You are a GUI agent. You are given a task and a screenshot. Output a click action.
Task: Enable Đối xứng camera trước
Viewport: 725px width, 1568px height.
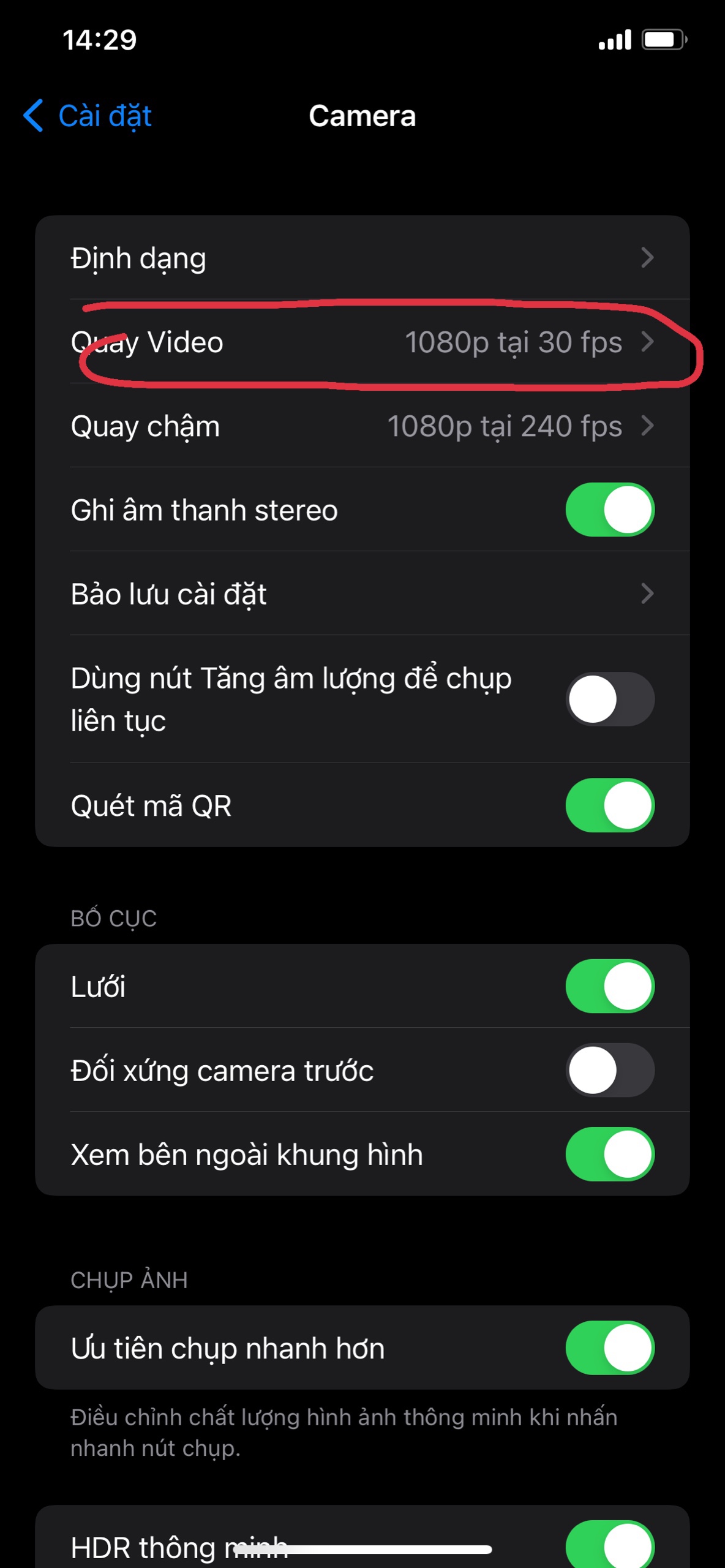[x=610, y=1070]
